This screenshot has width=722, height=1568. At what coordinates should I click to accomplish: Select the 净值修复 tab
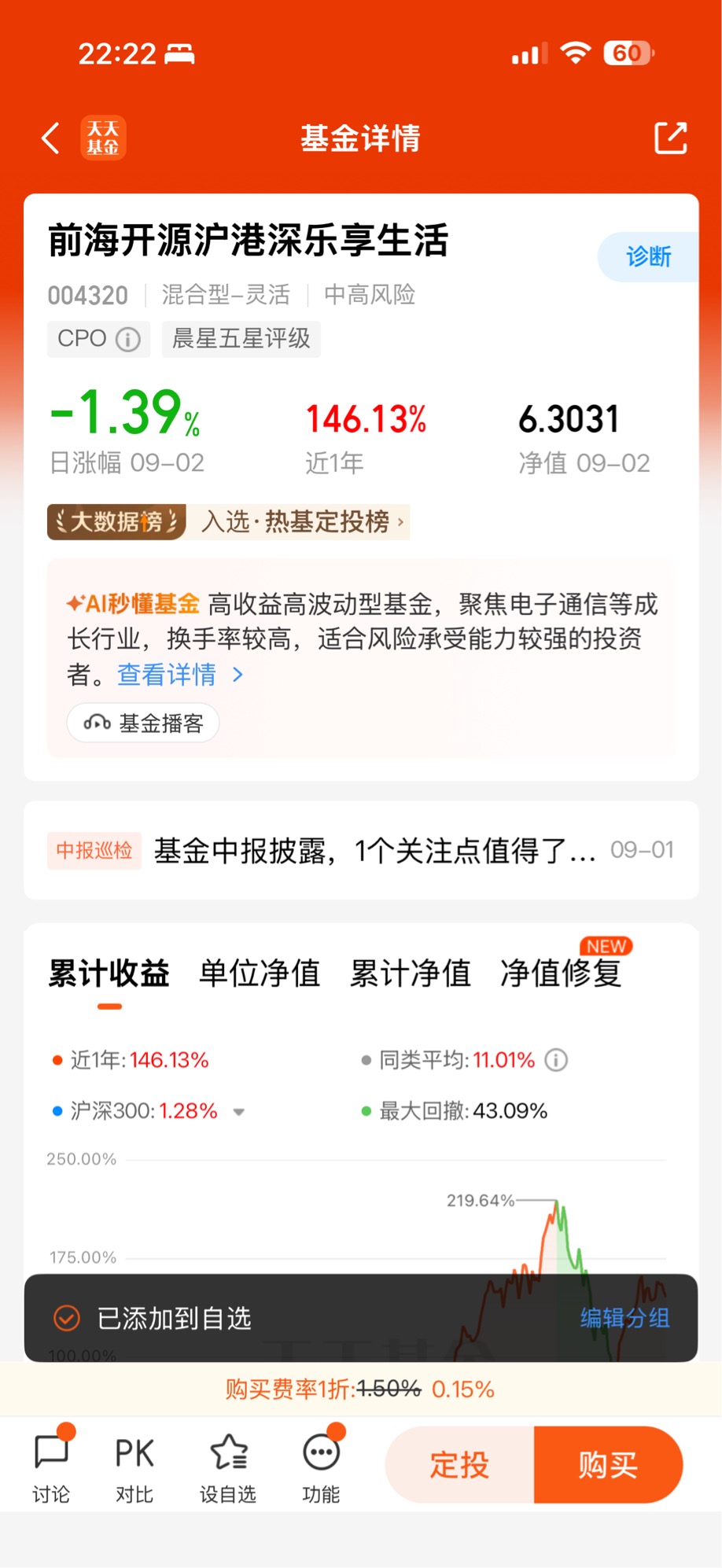[561, 973]
